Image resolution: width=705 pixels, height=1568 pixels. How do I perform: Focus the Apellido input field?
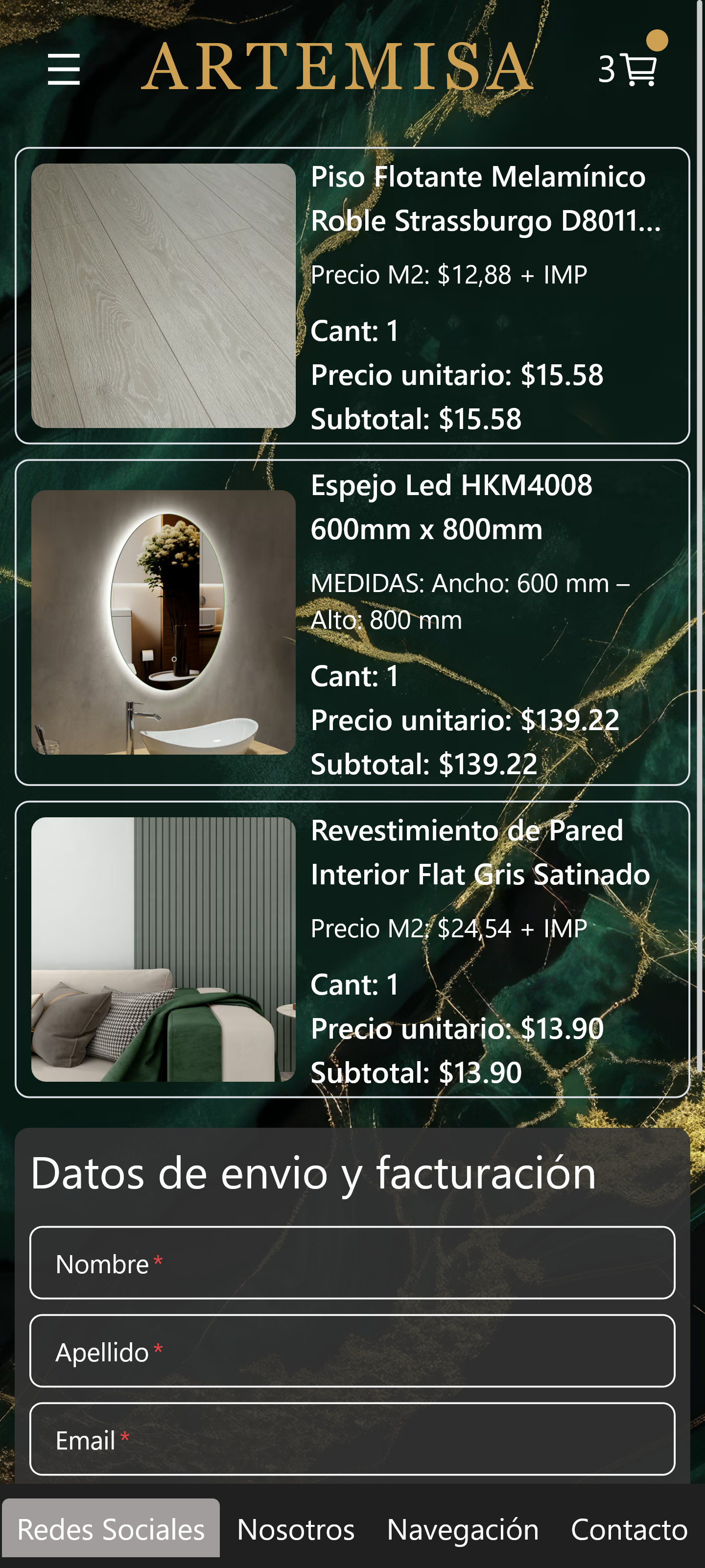pos(352,1351)
